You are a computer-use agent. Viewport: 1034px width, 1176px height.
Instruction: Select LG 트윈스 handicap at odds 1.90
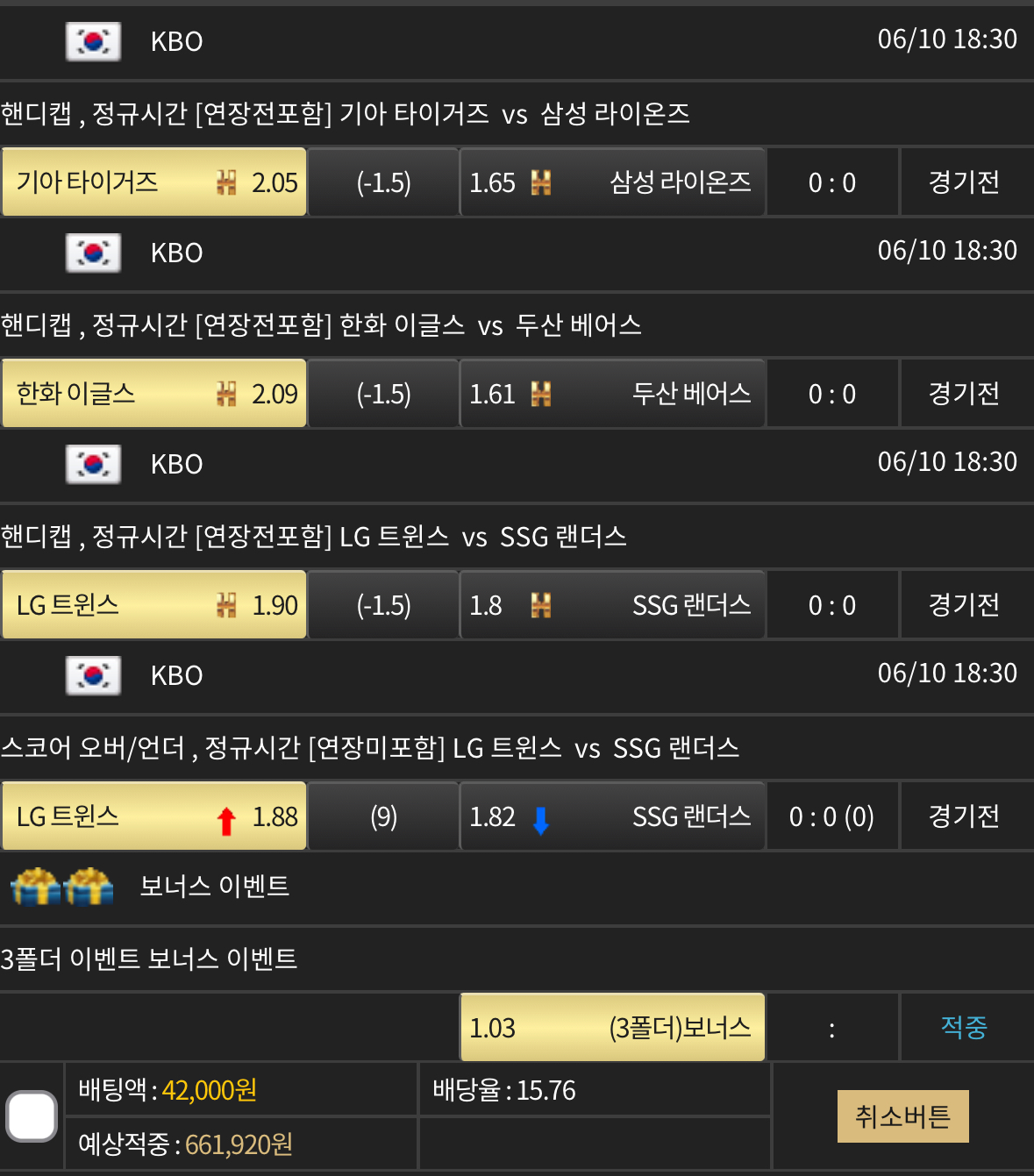click(154, 605)
